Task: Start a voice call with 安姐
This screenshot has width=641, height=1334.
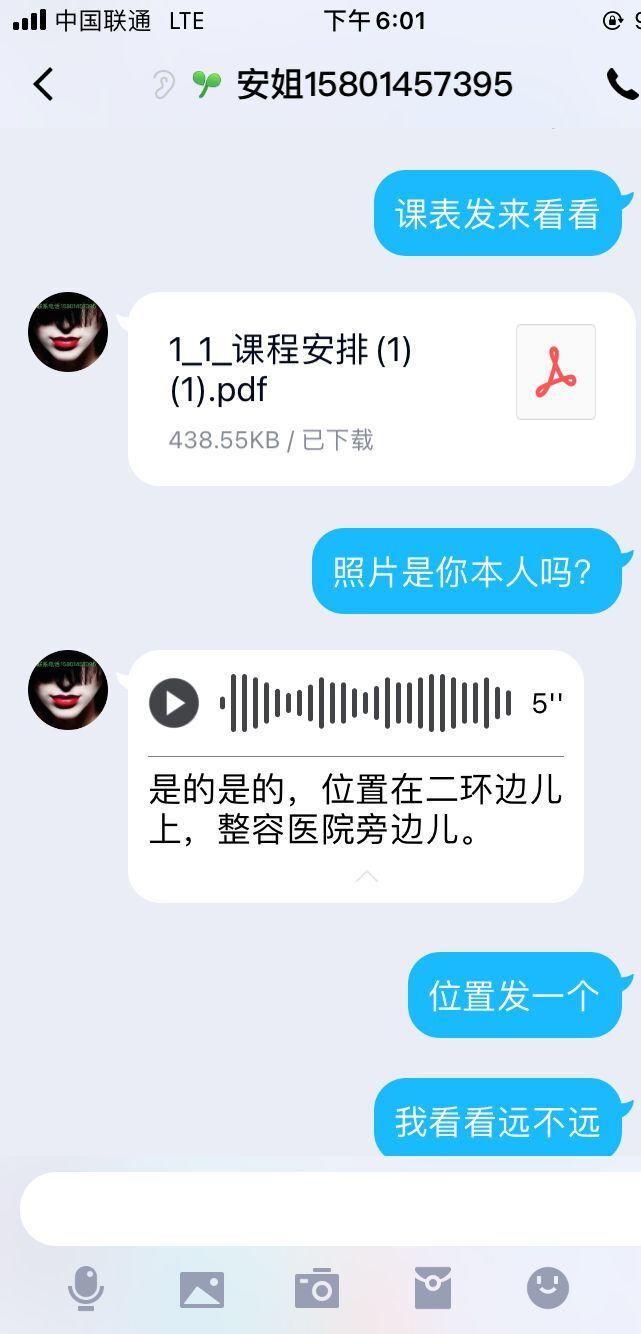Action: point(622,85)
